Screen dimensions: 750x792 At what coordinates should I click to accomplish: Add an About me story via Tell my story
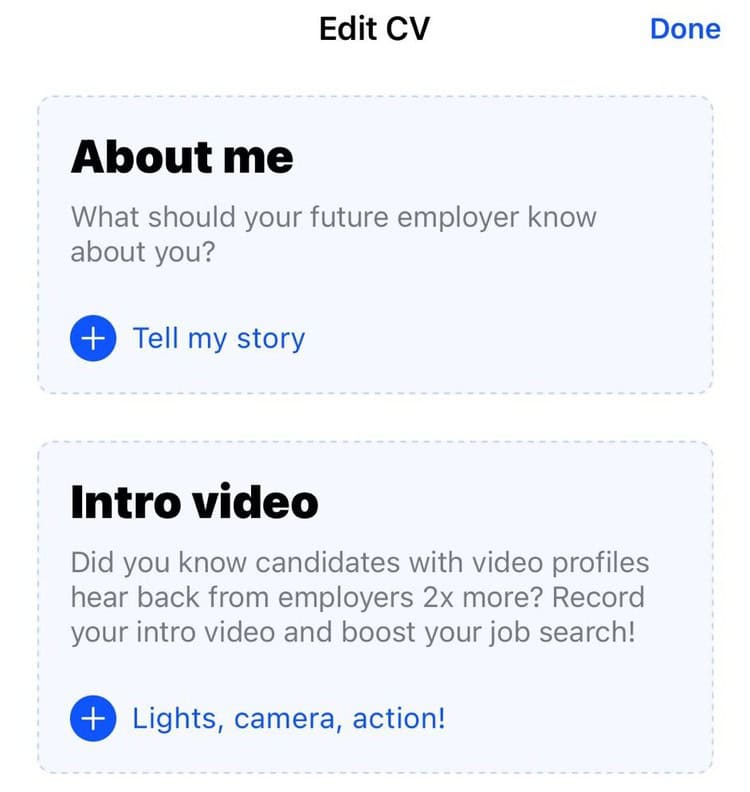coord(188,338)
